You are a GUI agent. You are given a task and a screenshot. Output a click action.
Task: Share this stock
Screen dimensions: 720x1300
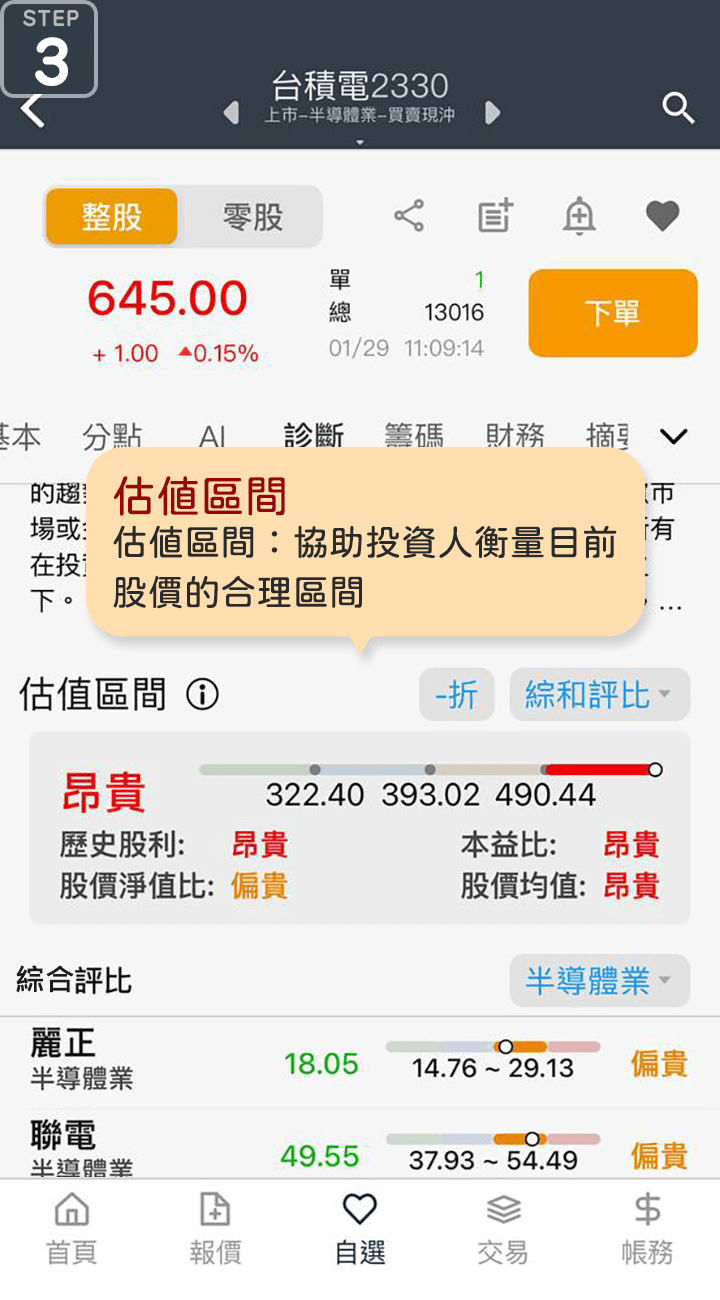(x=408, y=216)
